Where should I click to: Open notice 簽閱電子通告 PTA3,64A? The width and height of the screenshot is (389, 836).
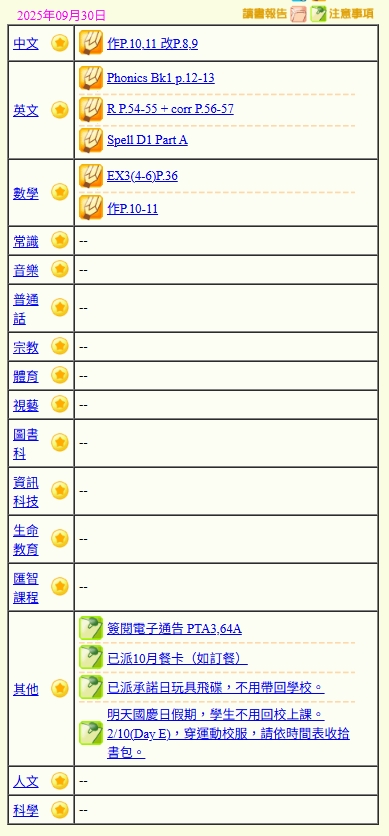174,629
